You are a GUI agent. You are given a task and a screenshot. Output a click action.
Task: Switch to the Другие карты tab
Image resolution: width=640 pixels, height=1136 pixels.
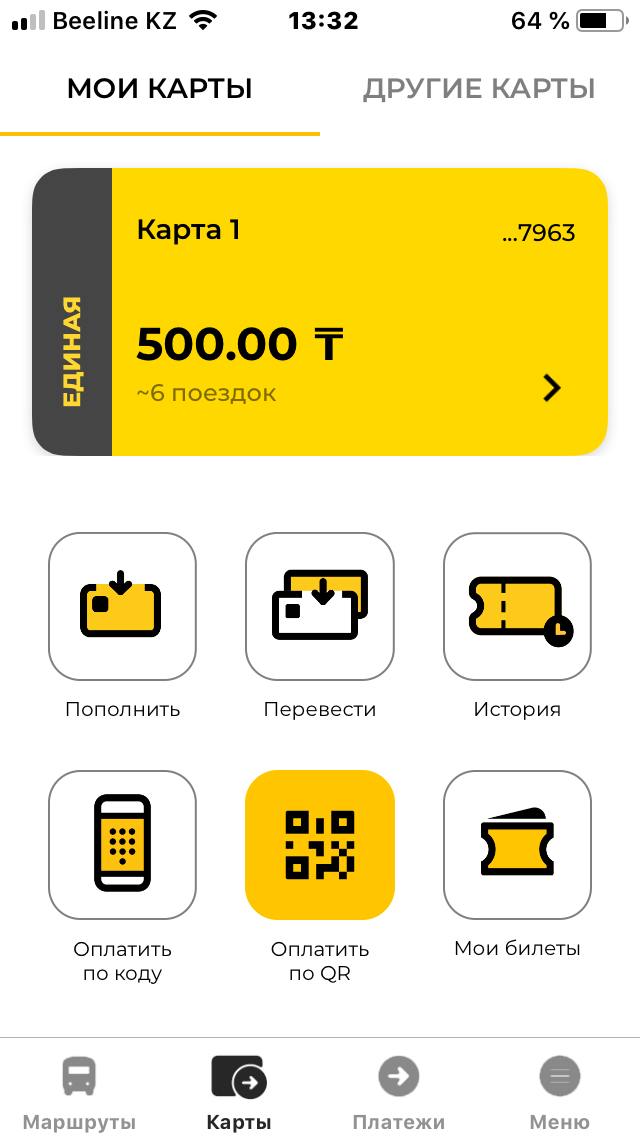coord(479,89)
